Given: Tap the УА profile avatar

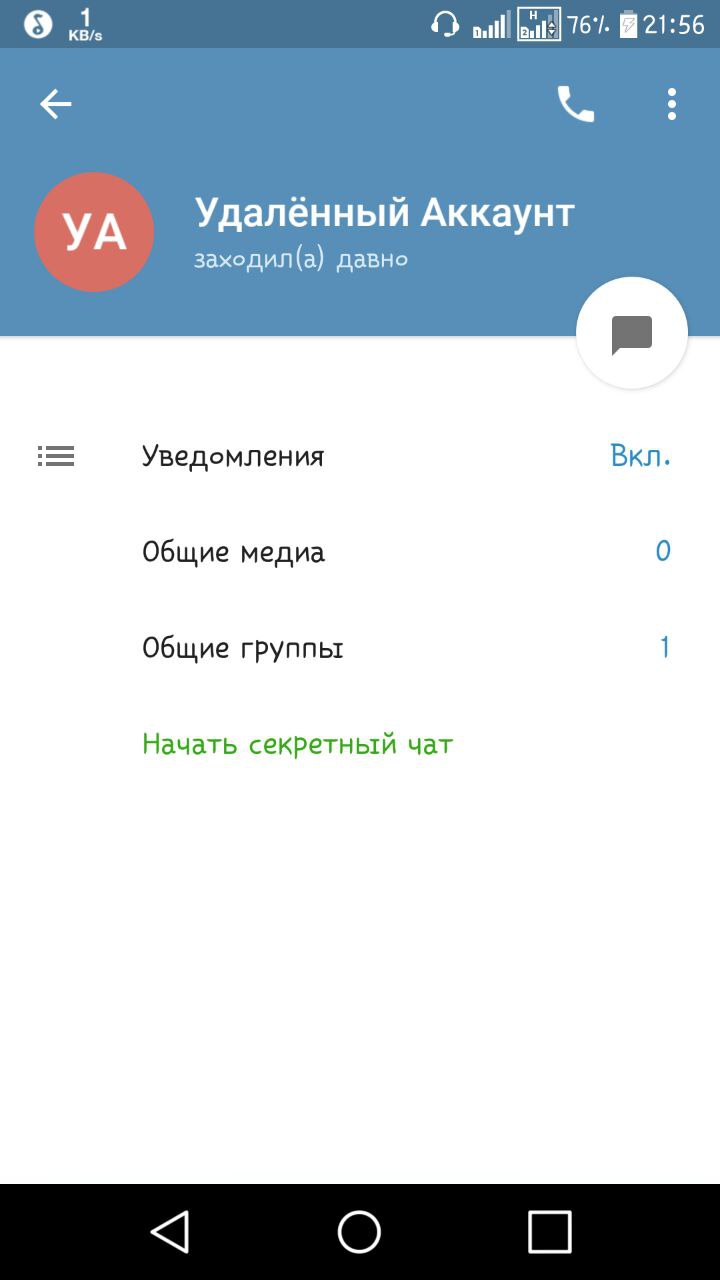Looking at the screenshot, I should pos(94,232).
